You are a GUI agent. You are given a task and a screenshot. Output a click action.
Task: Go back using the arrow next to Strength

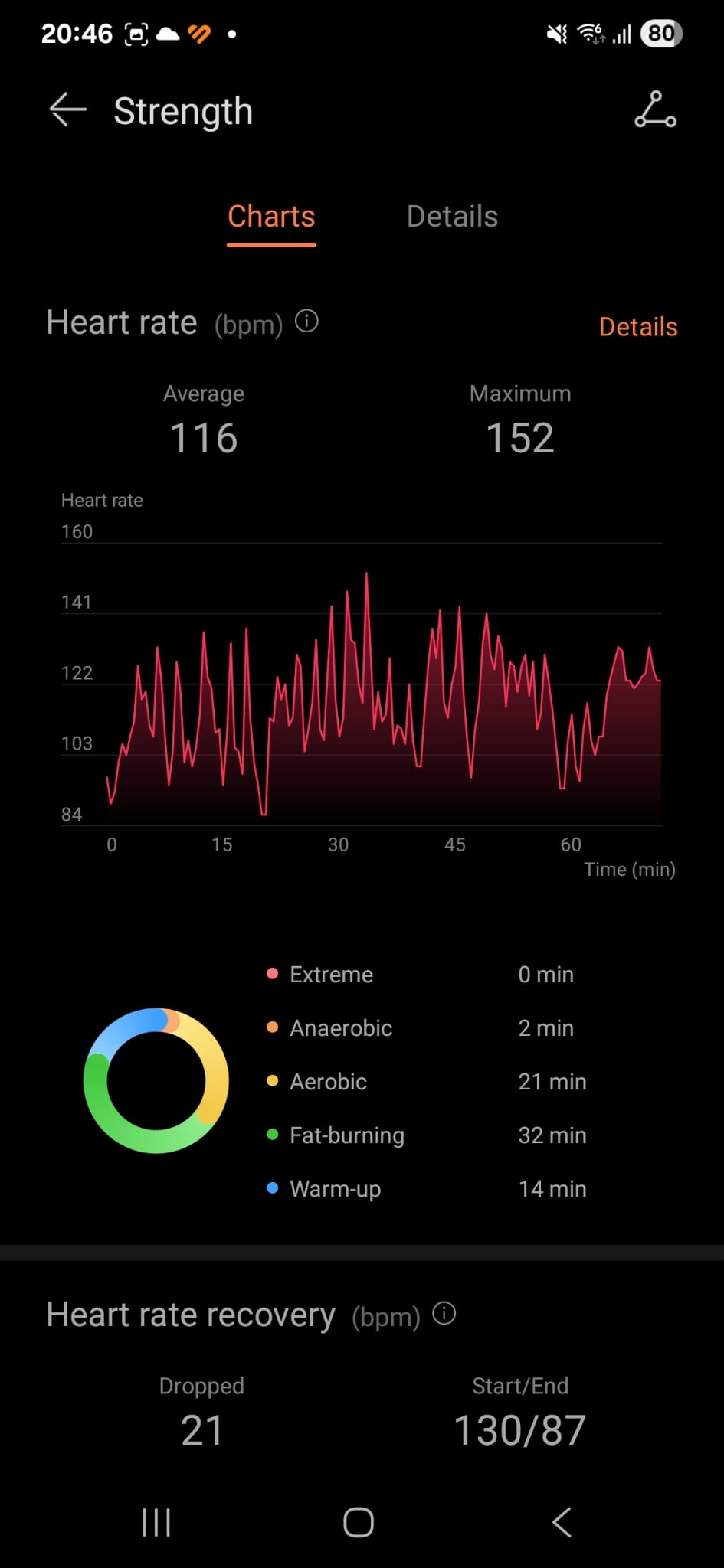click(67, 111)
